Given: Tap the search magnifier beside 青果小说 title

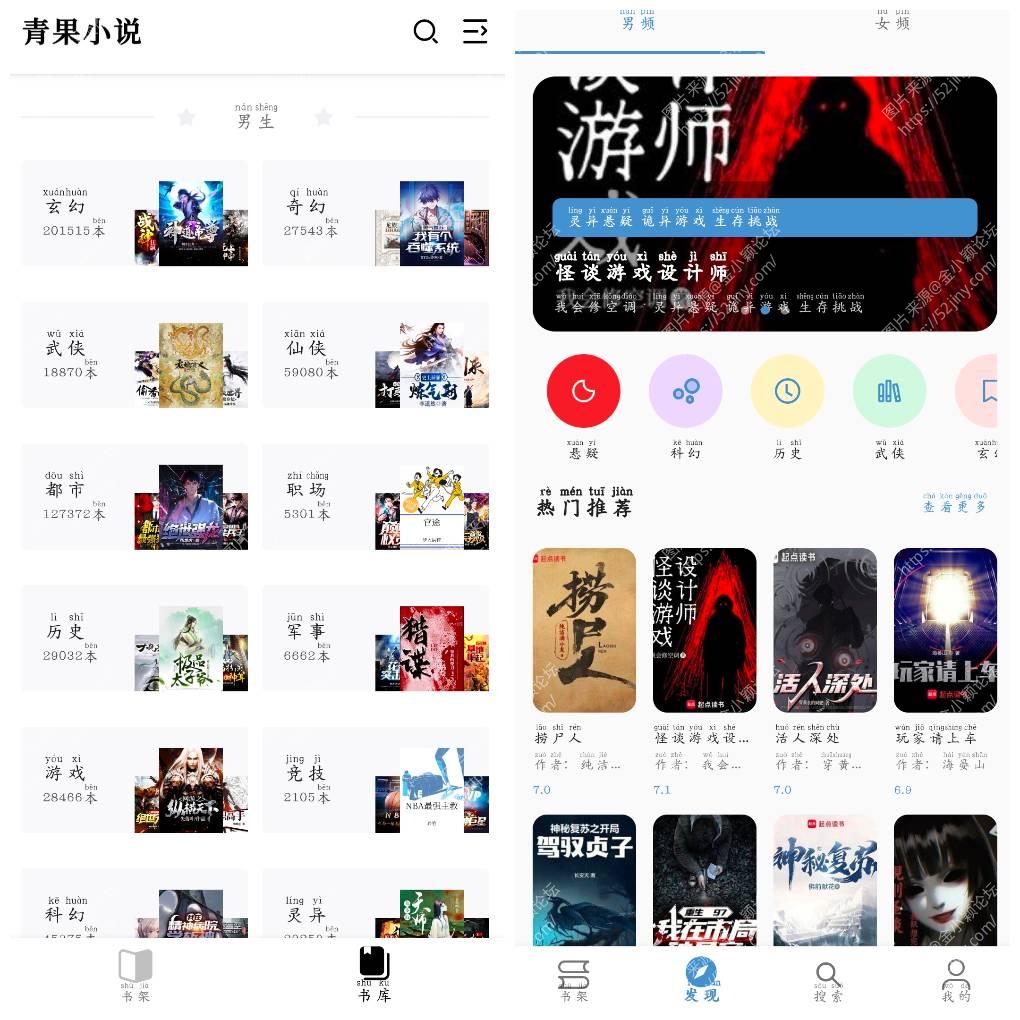Looking at the screenshot, I should (x=425, y=32).
